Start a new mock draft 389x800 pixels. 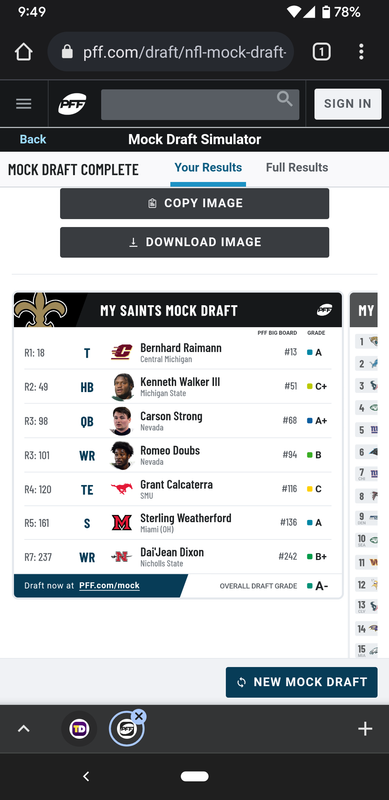[x=302, y=682]
